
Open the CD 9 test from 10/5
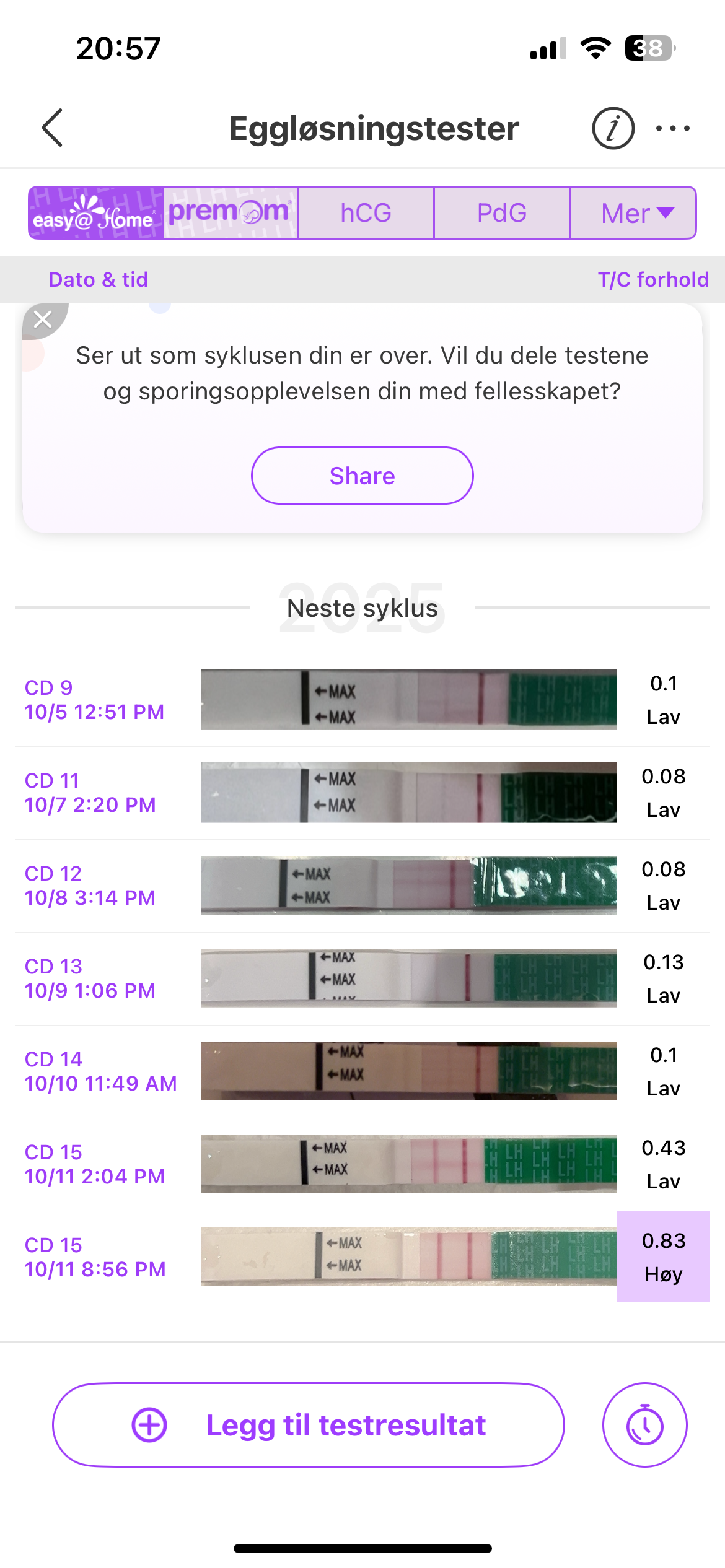(x=362, y=700)
